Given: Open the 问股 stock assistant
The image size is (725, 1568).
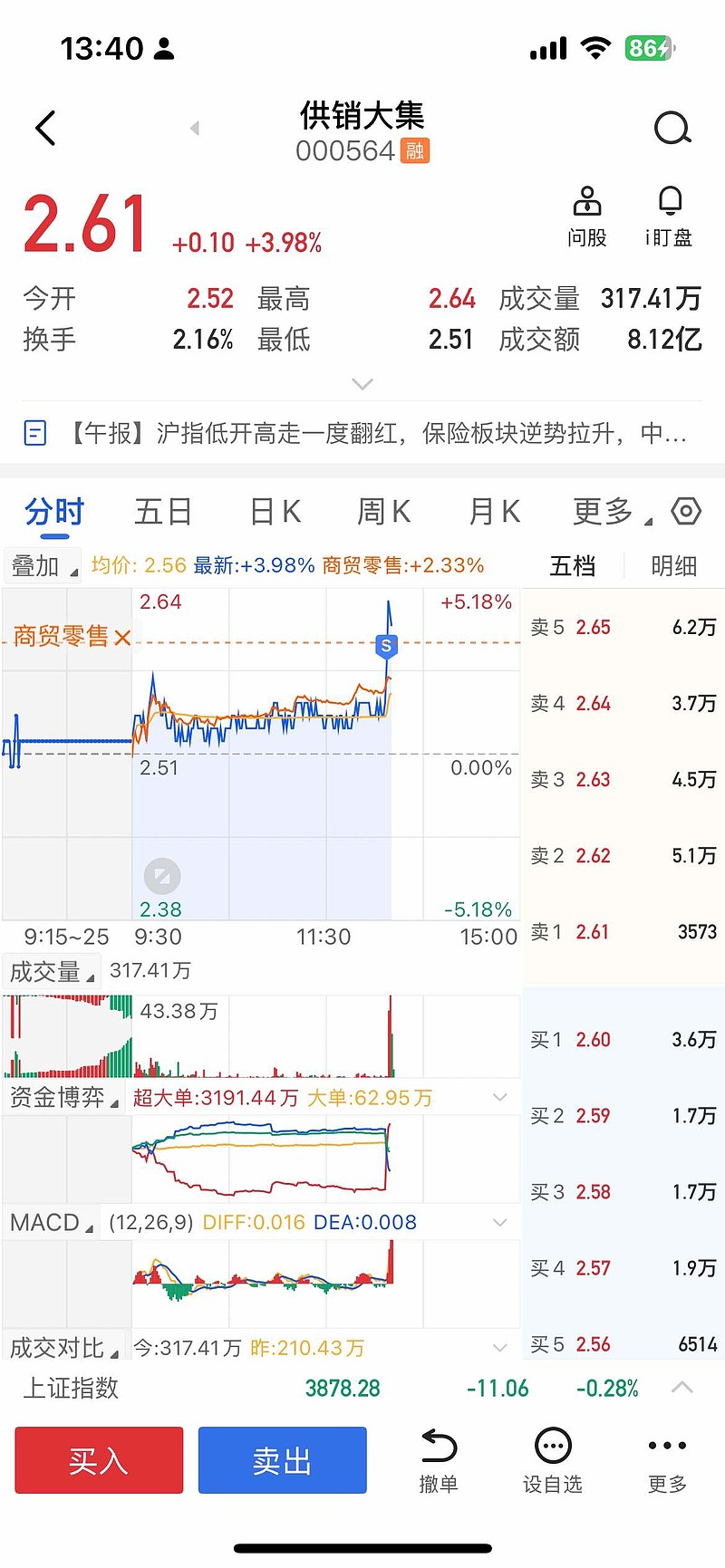Looking at the screenshot, I should pyautogui.click(x=586, y=216).
